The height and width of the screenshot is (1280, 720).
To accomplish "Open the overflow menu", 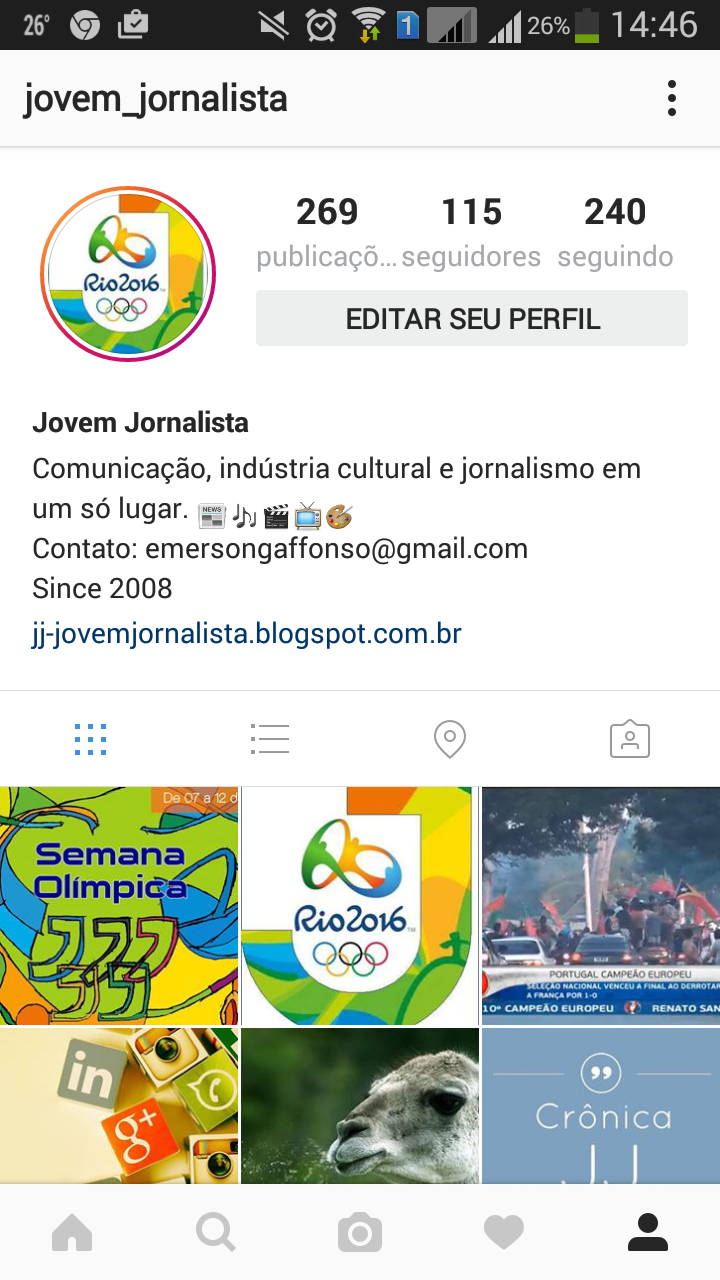I will [671, 98].
